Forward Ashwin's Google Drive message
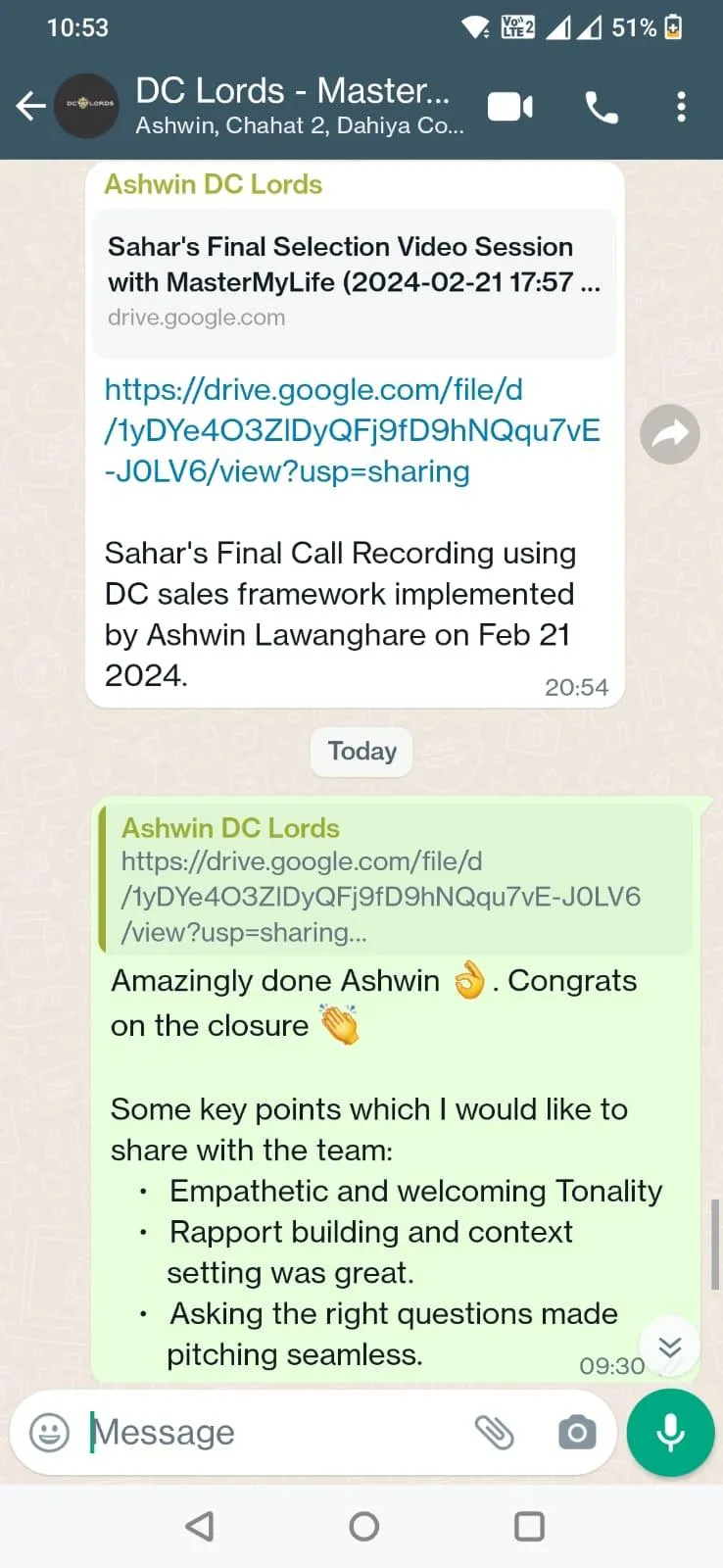 pyautogui.click(x=670, y=434)
